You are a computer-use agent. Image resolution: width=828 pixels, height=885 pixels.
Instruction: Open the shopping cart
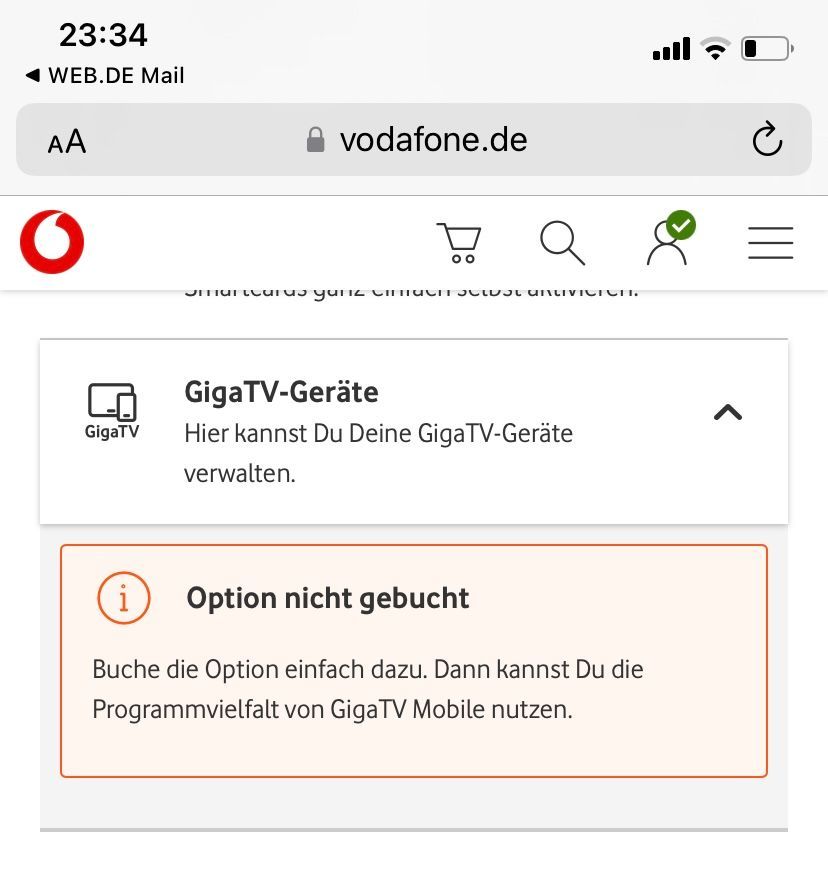pos(459,243)
